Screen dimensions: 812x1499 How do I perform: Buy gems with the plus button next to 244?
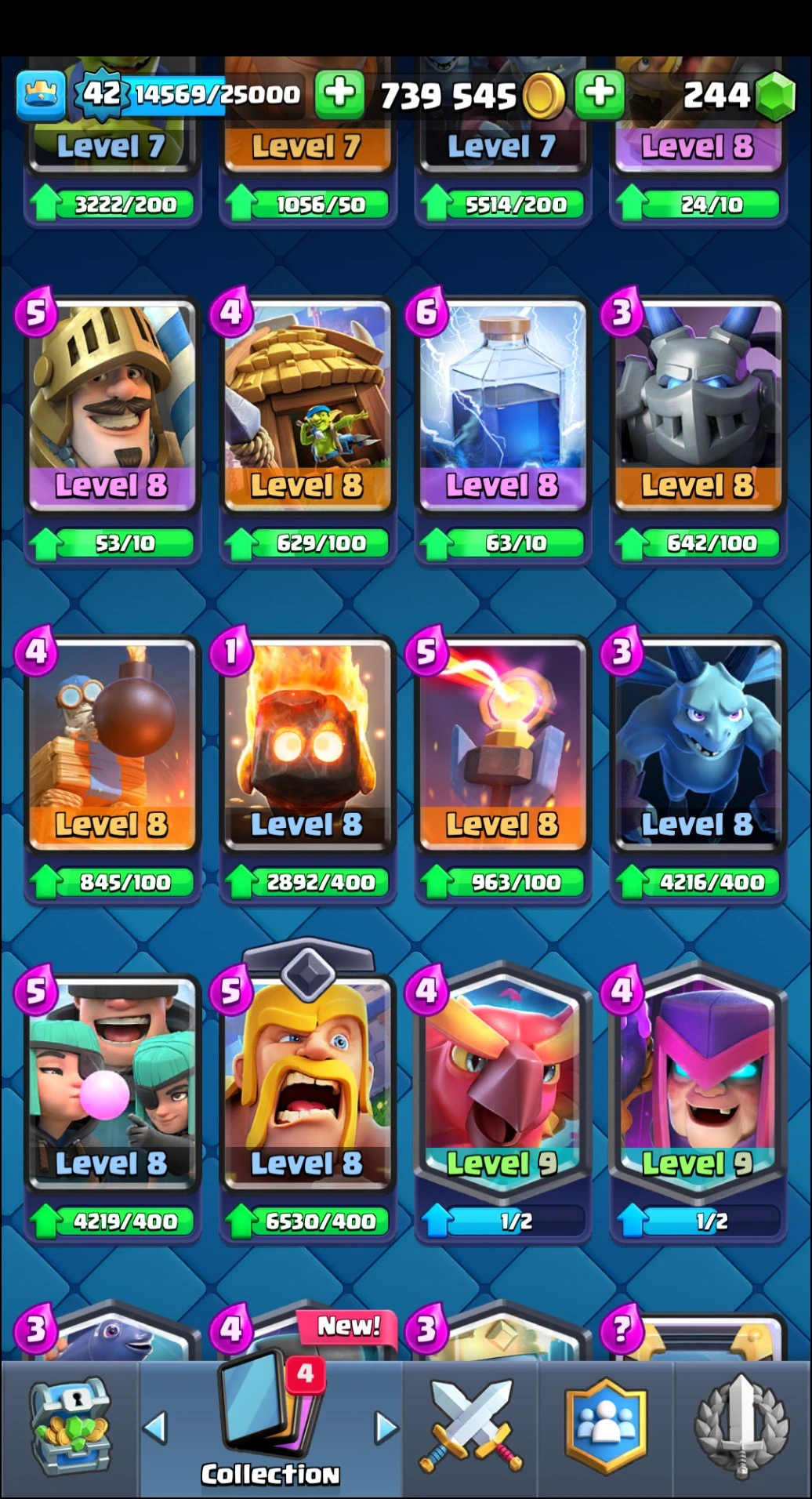(x=775, y=96)
